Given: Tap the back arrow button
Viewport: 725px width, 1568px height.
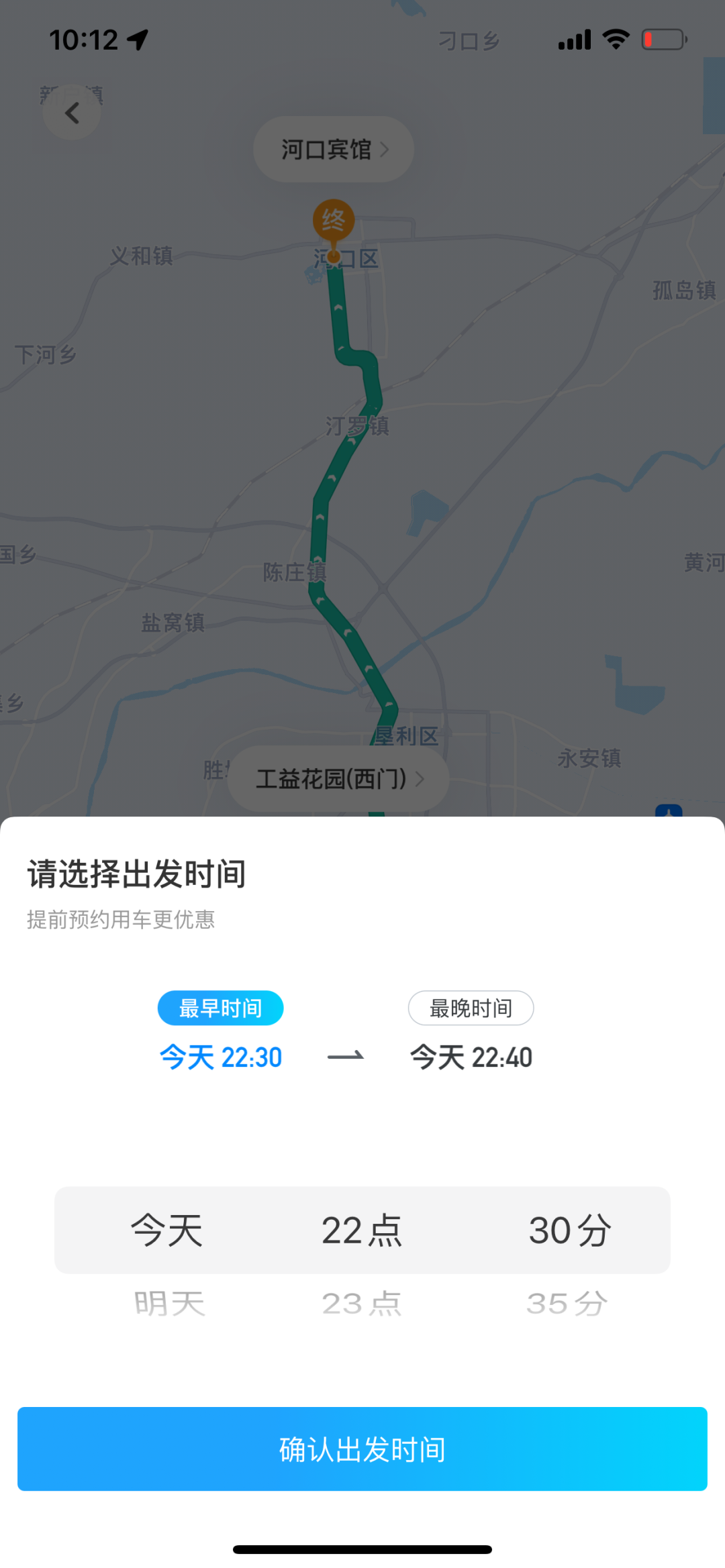Looking at the screenshot, I should click(x=72, y=113).
